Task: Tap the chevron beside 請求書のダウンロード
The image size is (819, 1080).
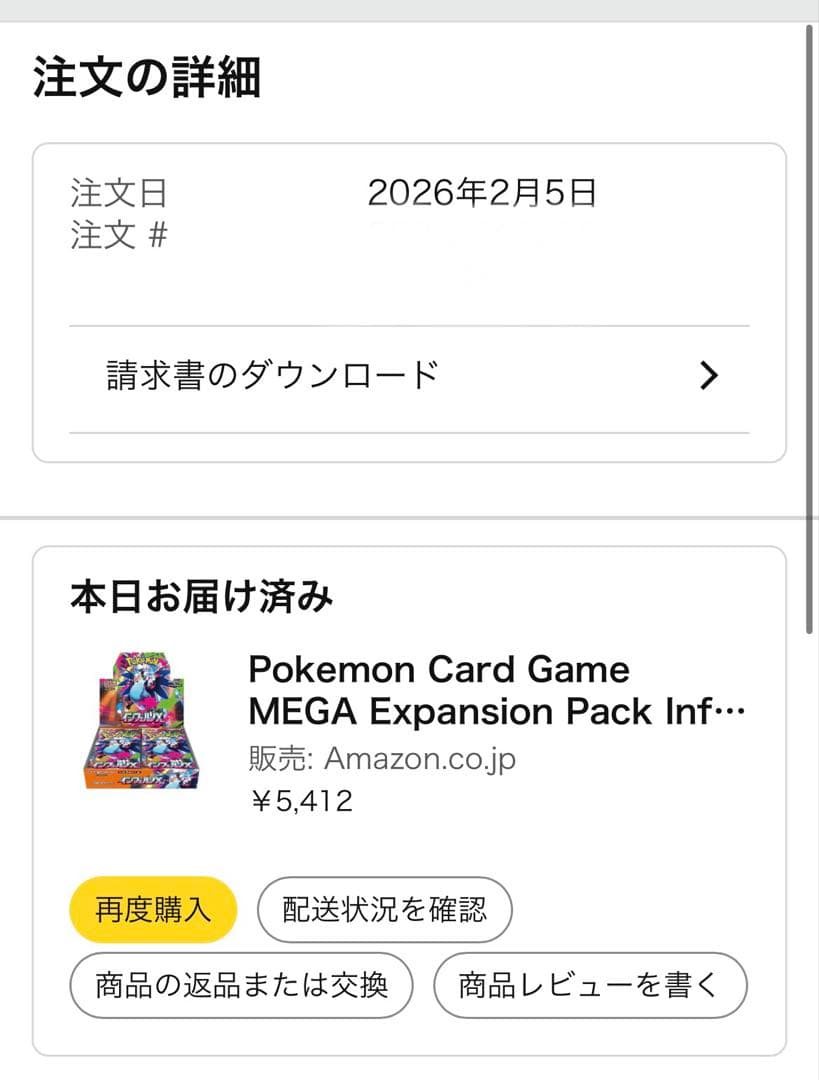Action: pyautogui.click(x=708, y=375)
